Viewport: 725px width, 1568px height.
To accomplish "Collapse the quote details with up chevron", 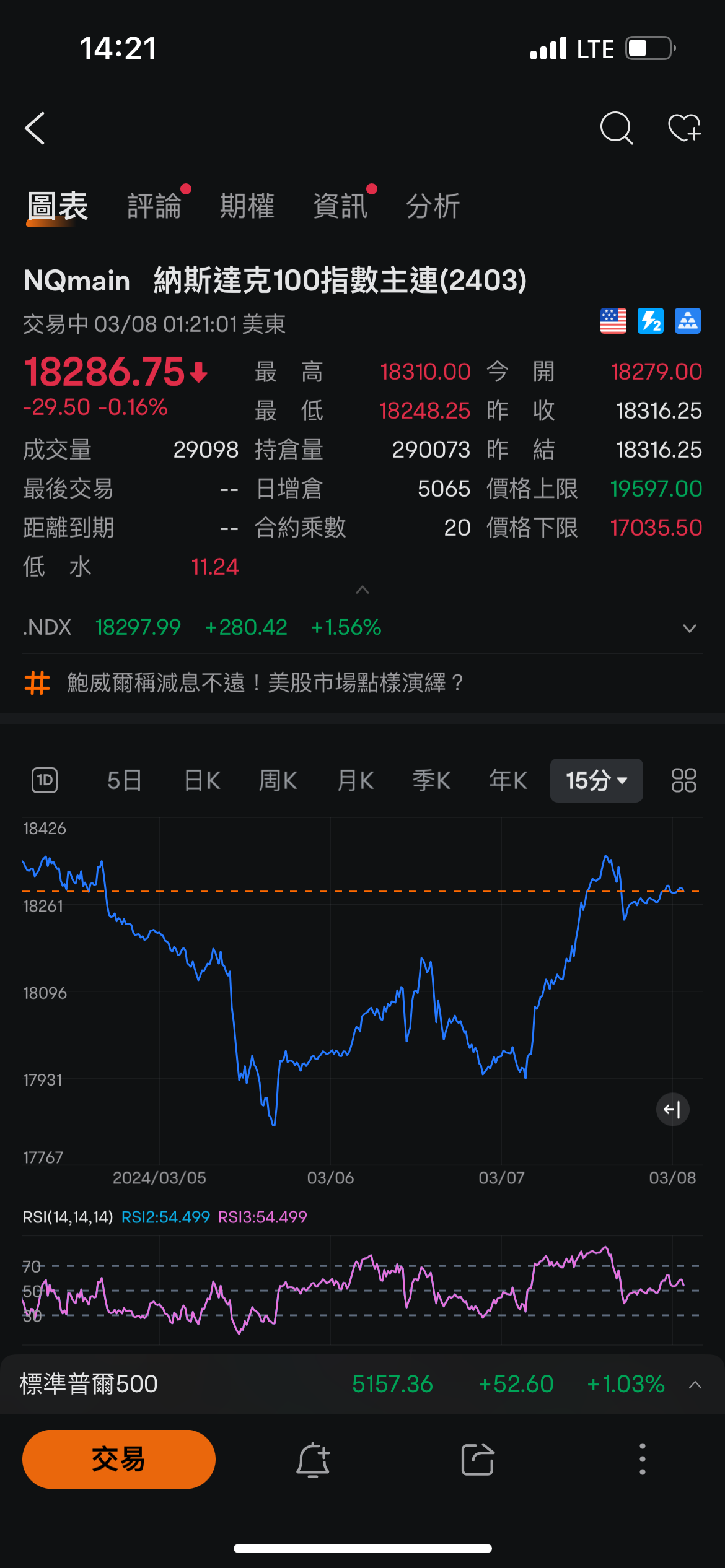I will [362, 590].
